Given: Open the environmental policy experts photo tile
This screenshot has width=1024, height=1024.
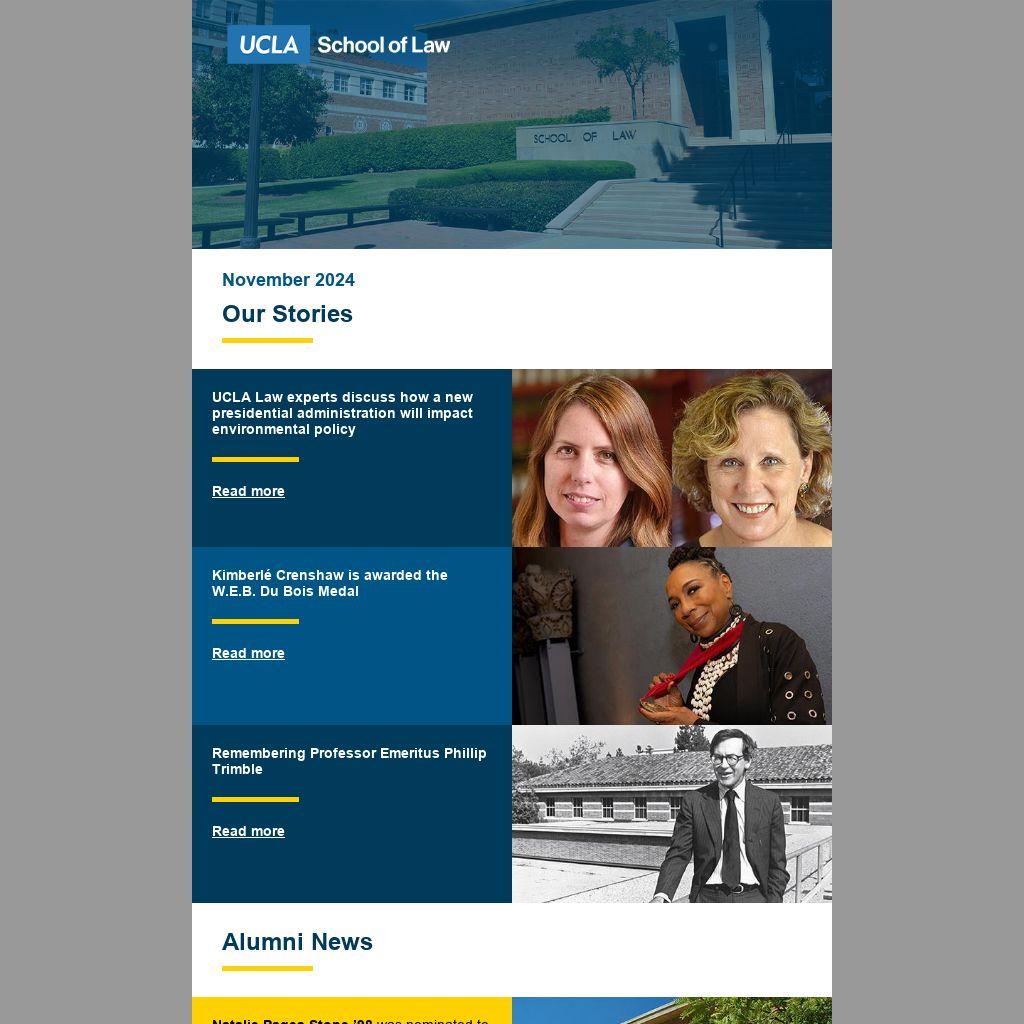Looking at the screenshot, I should (671, 458).
